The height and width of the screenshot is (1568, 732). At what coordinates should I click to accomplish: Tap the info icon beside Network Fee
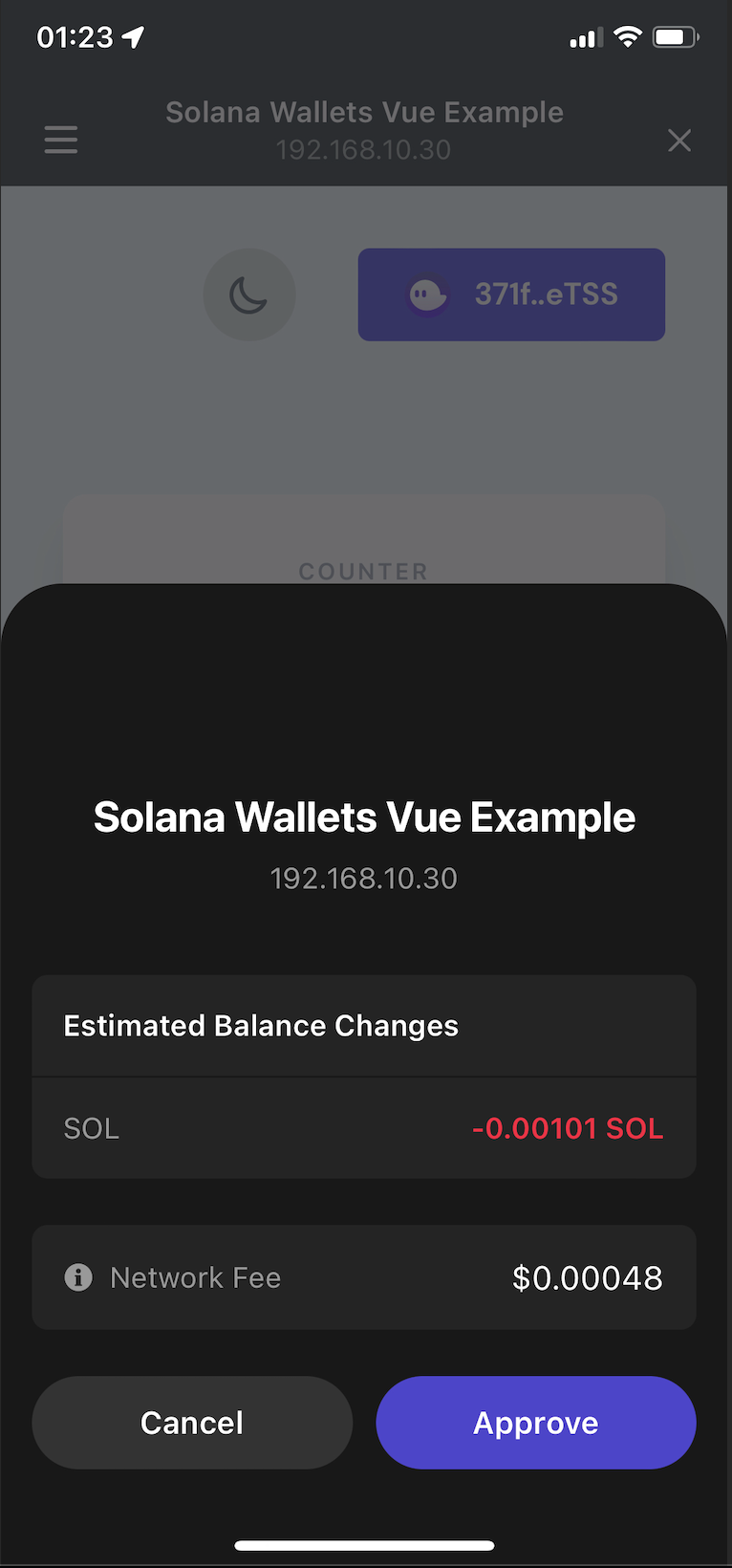click(x=77, y=1277)
